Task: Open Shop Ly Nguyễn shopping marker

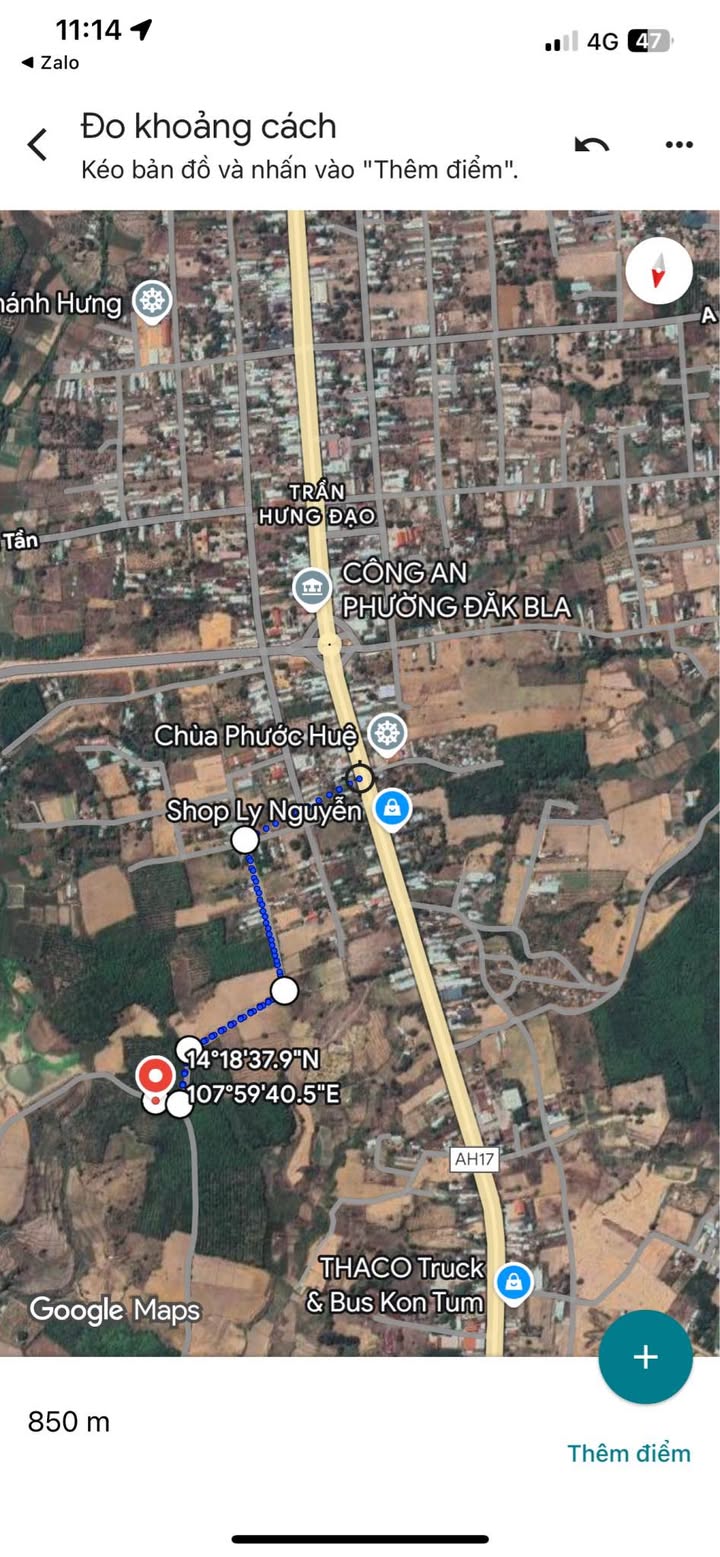Action: 392,809
